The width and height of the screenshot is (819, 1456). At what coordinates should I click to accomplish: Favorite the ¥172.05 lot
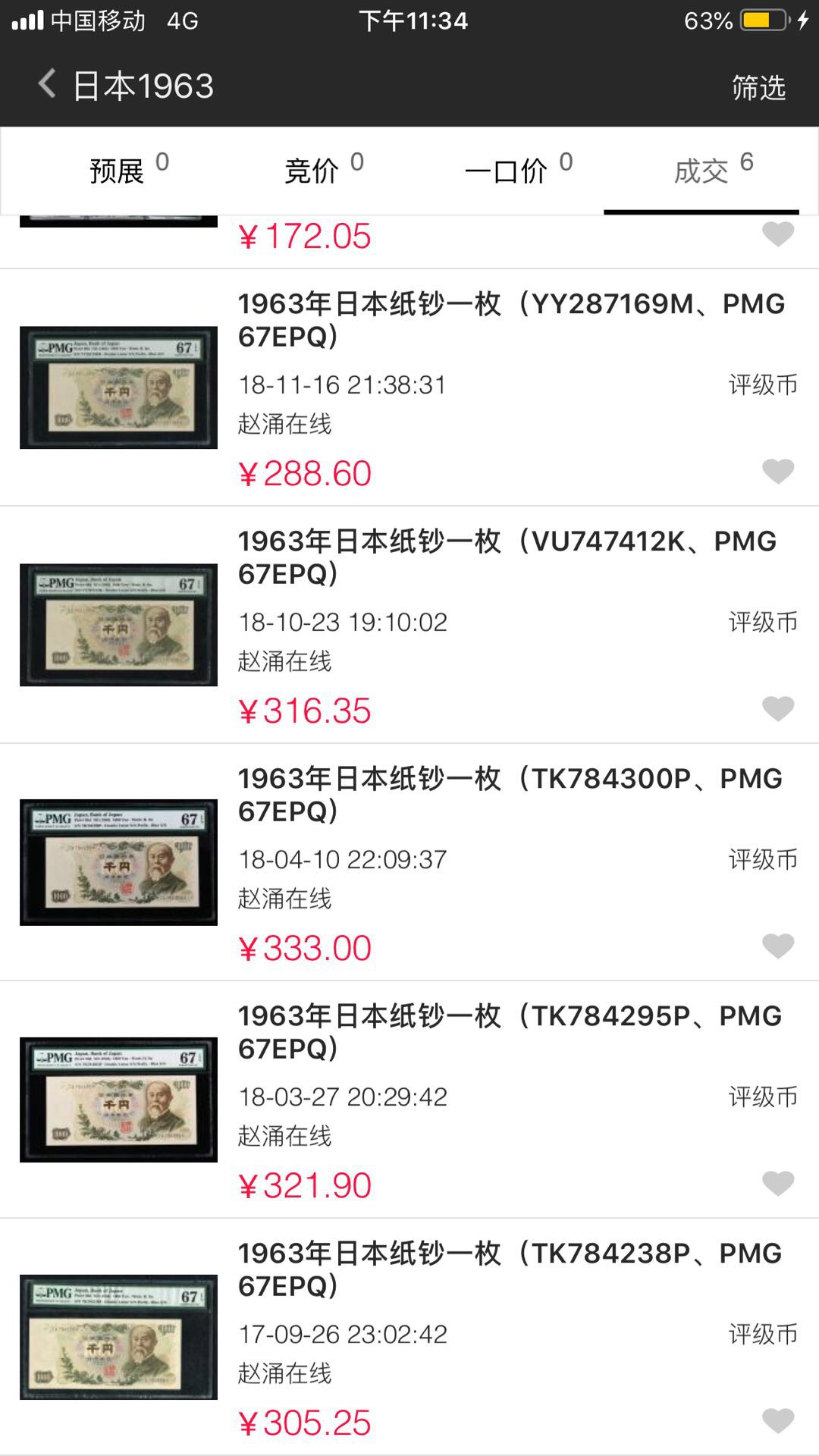coord(778,234)
